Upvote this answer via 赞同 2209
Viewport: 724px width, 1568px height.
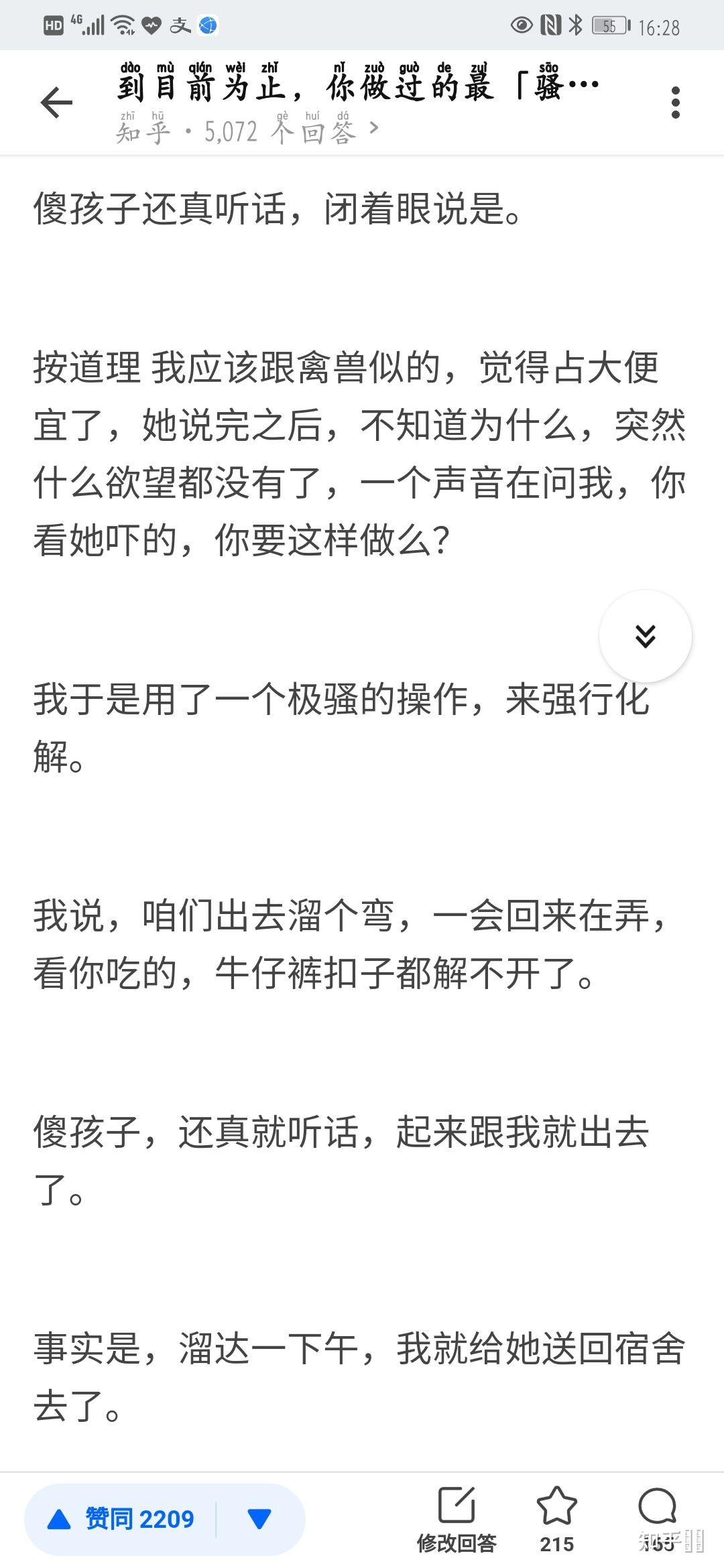(121, 1518)
